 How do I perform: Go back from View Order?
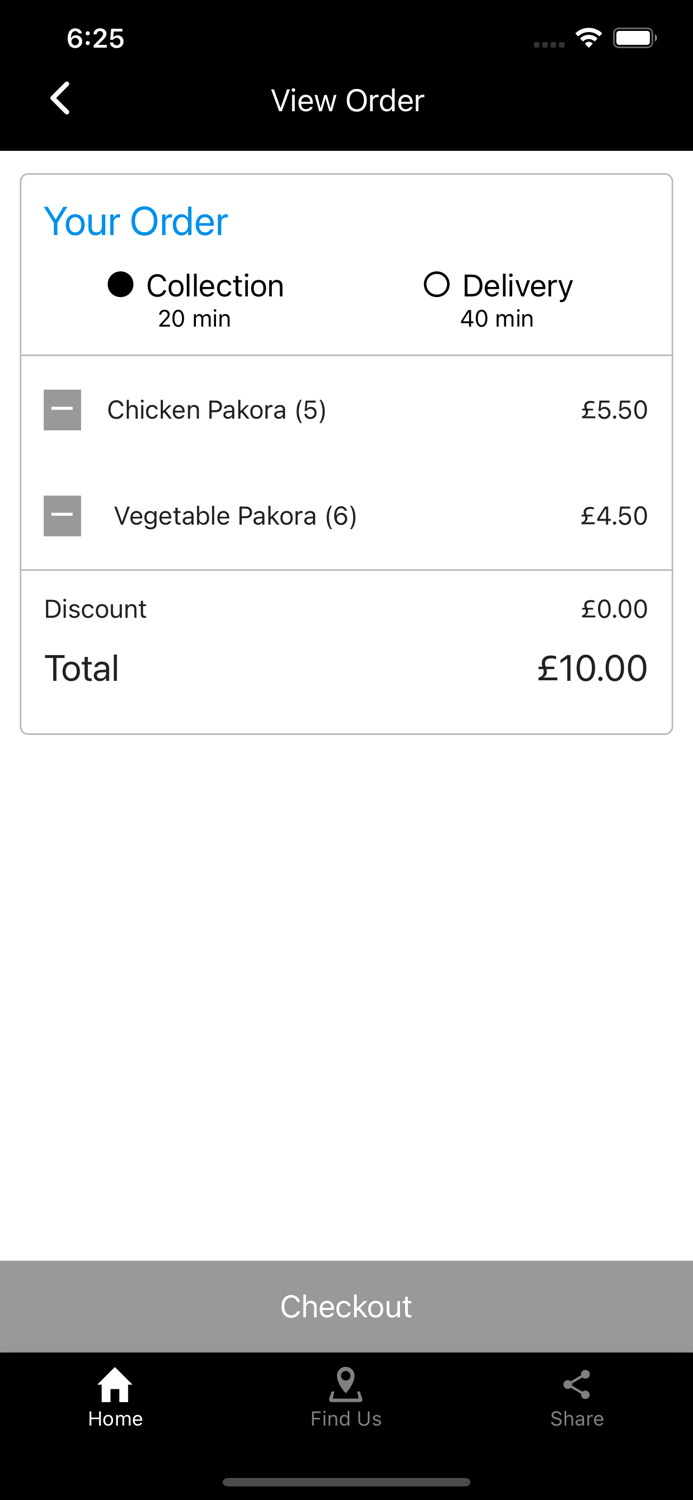pos(60,99)
